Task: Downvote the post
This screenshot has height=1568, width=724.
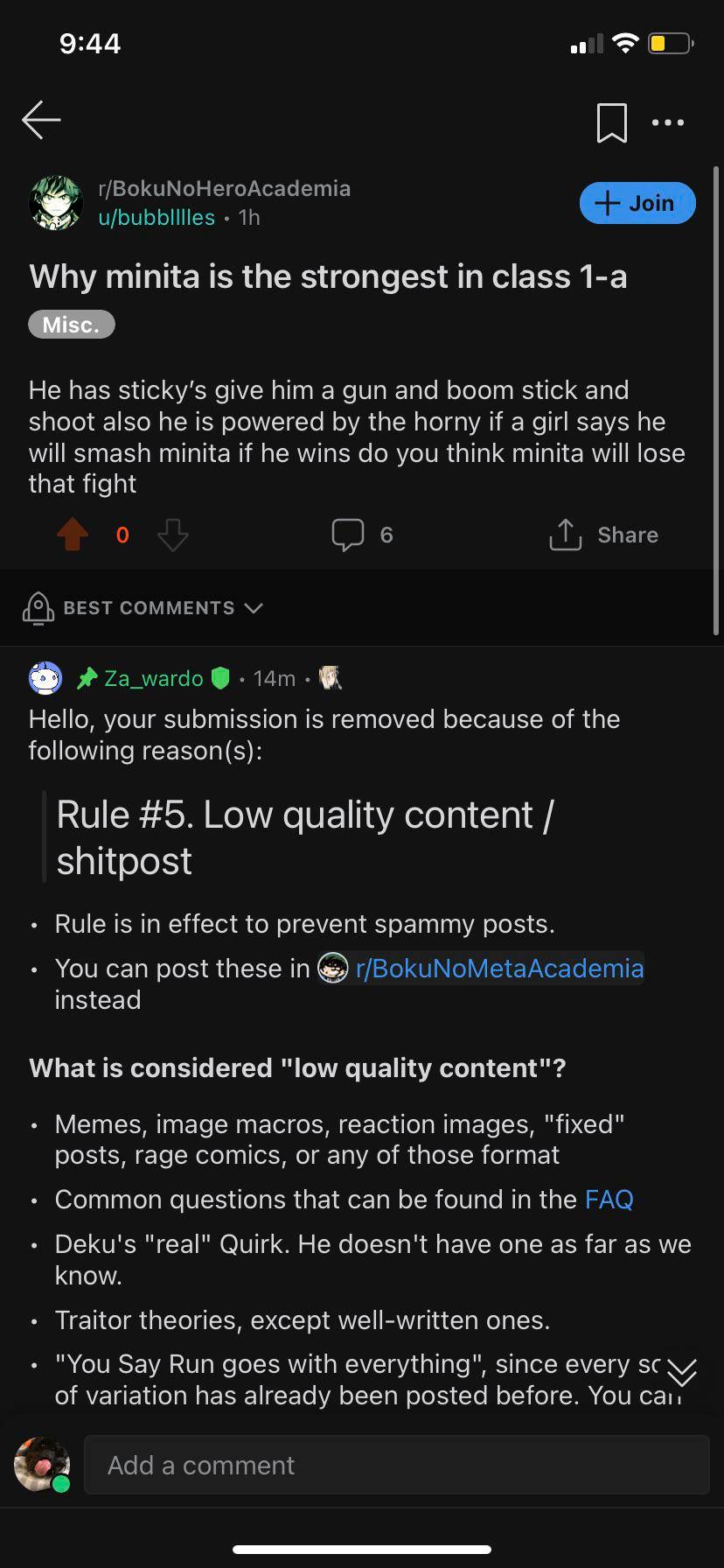Action: [172, 535]
